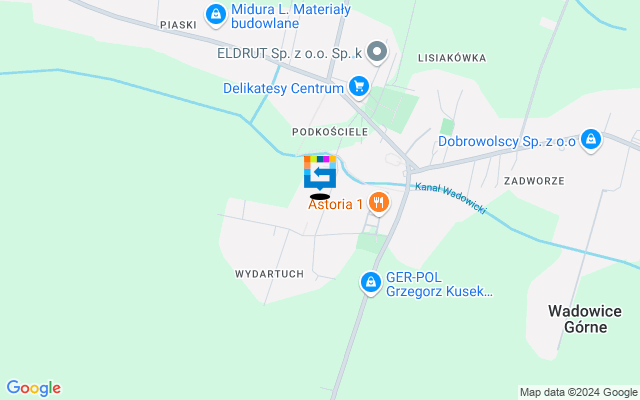The image size is (640, 400).
Task: Tap the colorful arrow location marker
Action: click(320, 173)
